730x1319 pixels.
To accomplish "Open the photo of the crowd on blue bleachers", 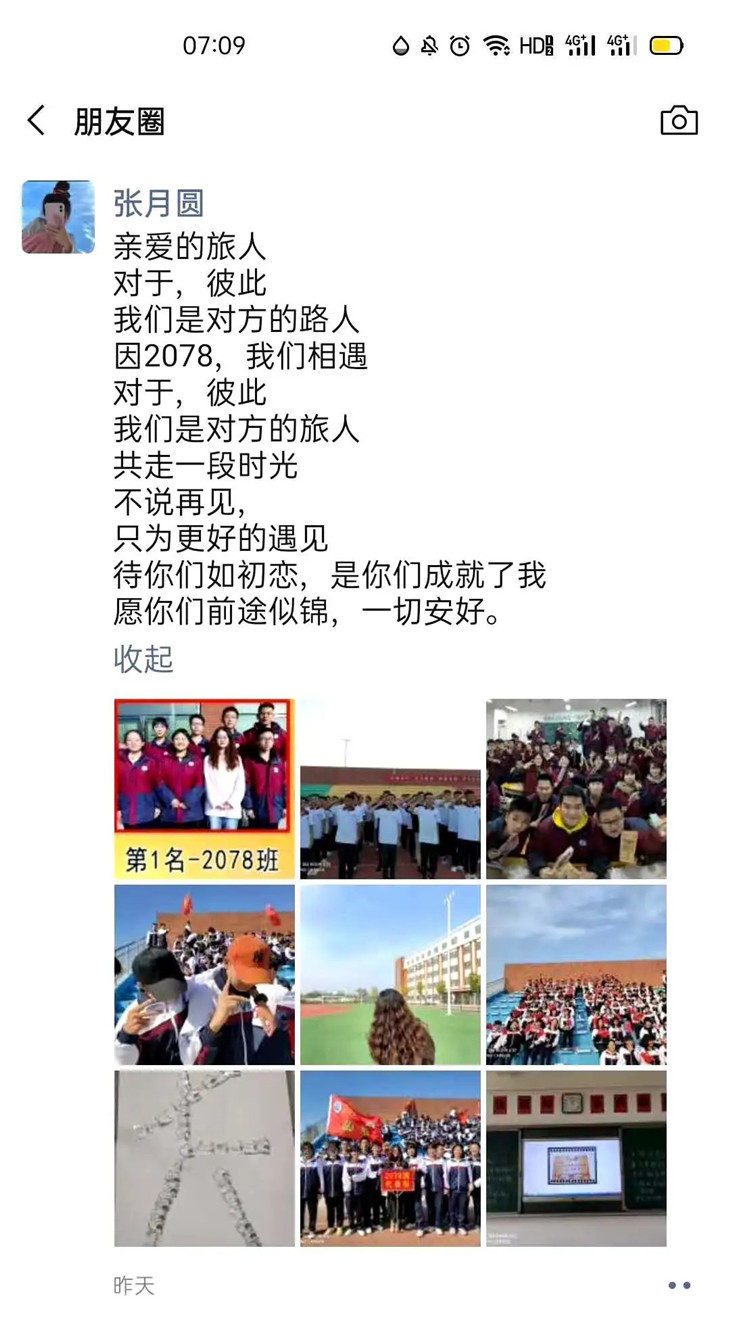I will (576, 974).
